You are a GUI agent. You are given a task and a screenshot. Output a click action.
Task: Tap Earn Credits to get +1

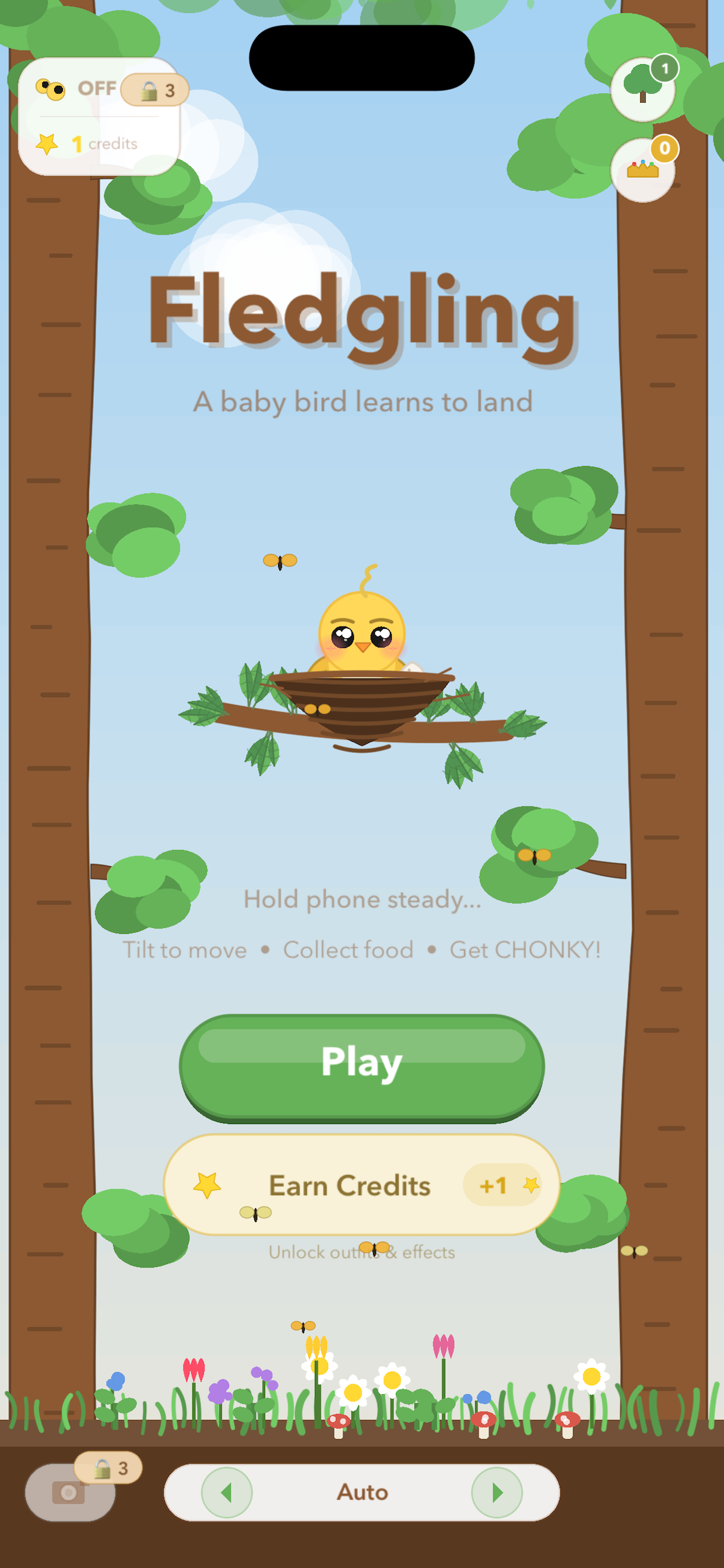[361, 1185]
